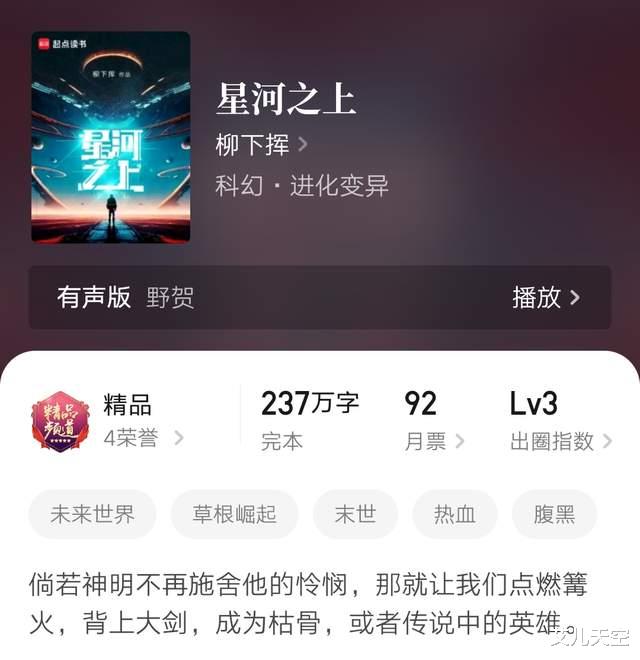Viewport: 640px width, 660px height.
Task: Select the 未来世界 tag chip
Action: click(93, 515)
